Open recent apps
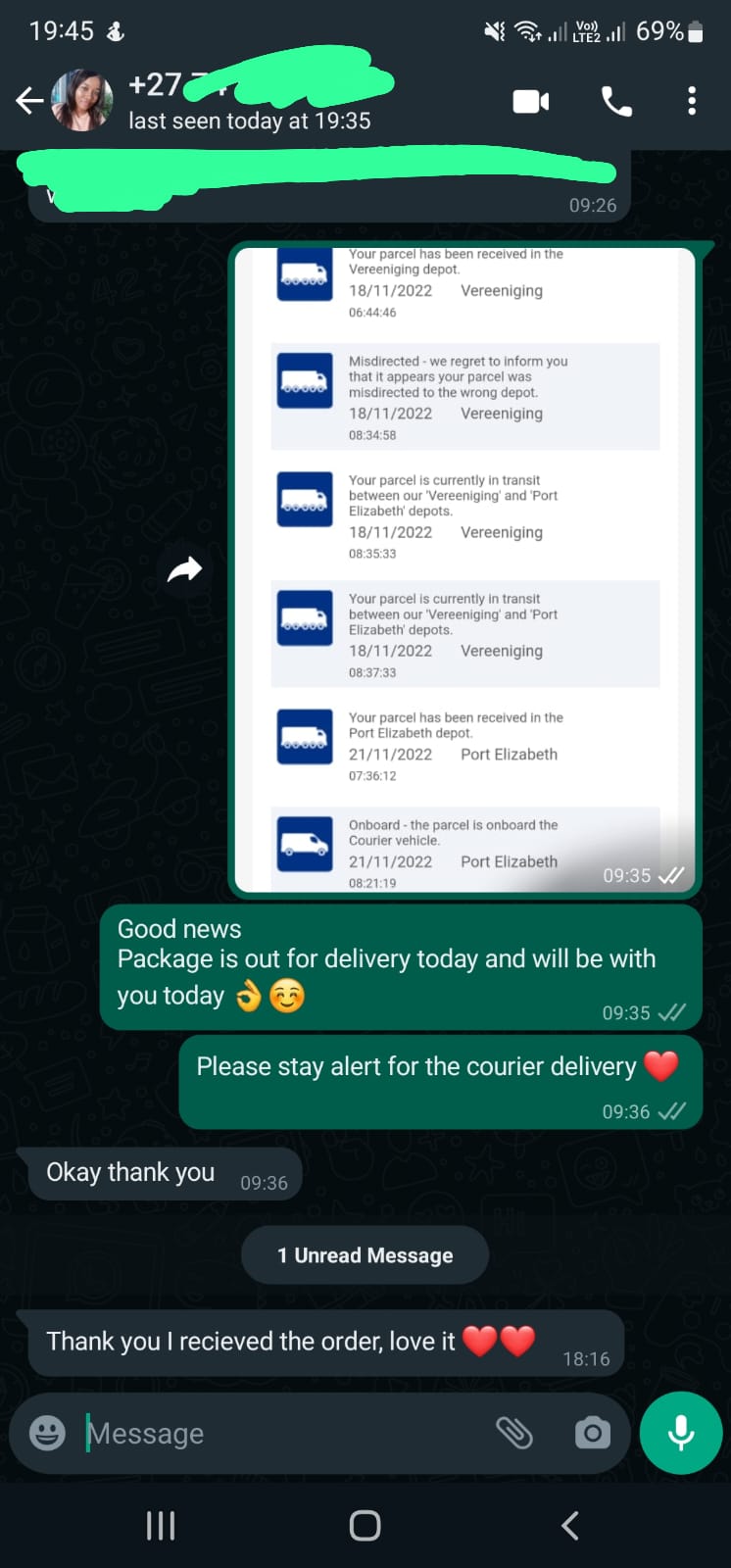 click(161, 1525)
